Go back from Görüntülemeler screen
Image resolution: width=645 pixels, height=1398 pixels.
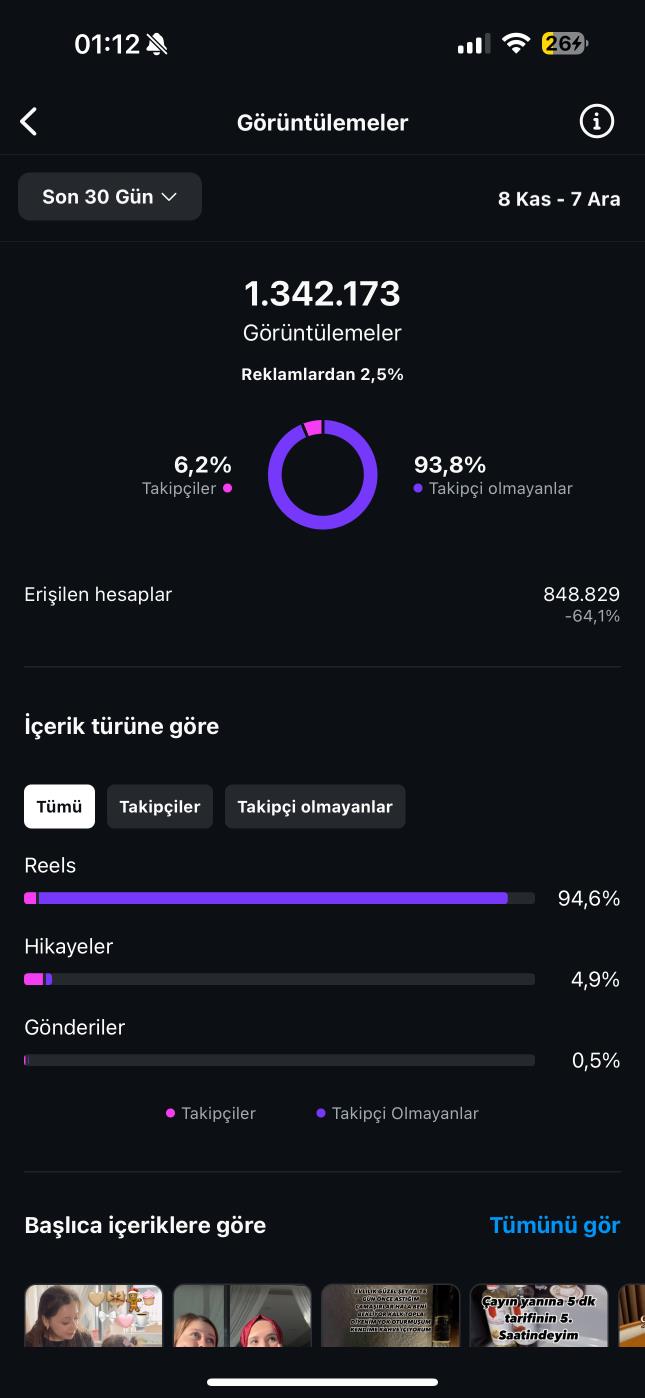pyautogui.click(x=29, y=122)
